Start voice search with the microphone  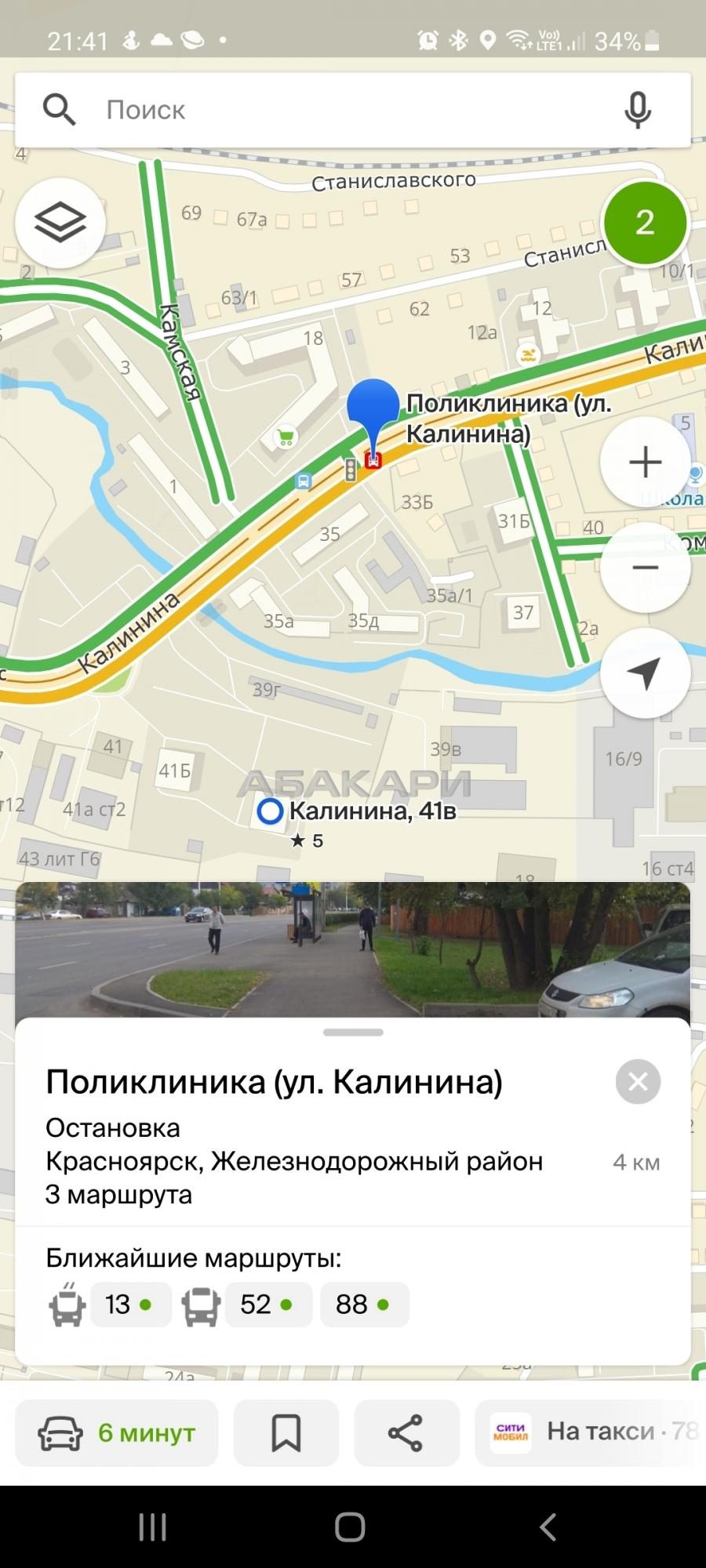[x=638, y=110]
